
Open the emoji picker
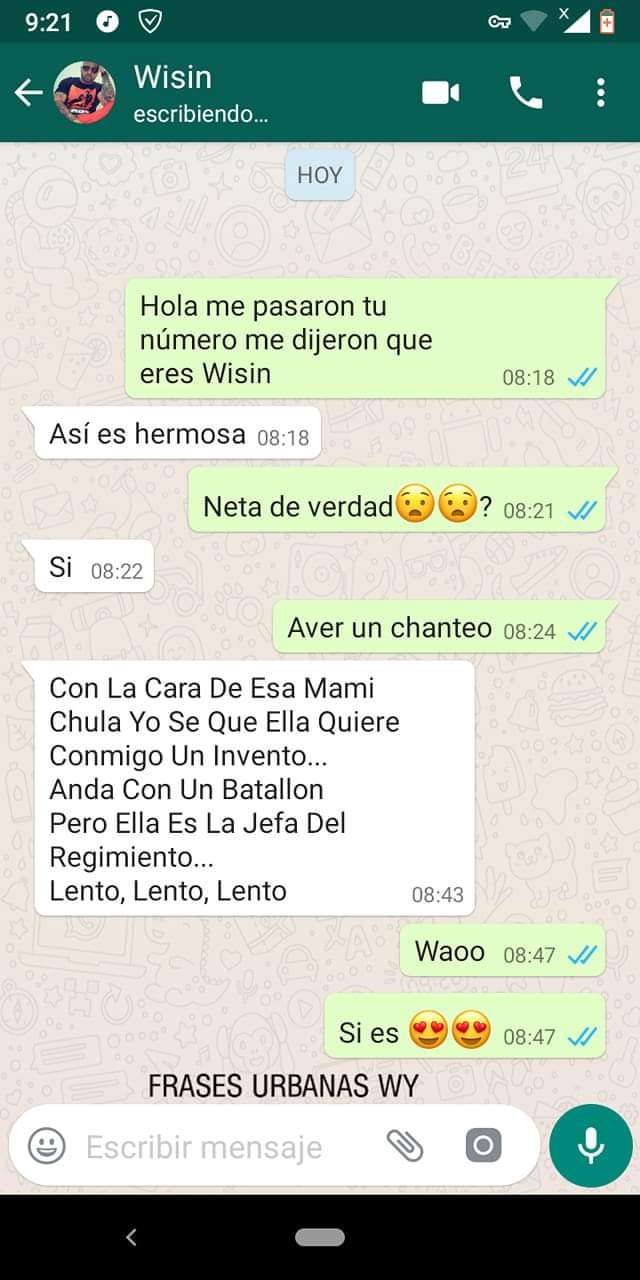coord(46,1145)
